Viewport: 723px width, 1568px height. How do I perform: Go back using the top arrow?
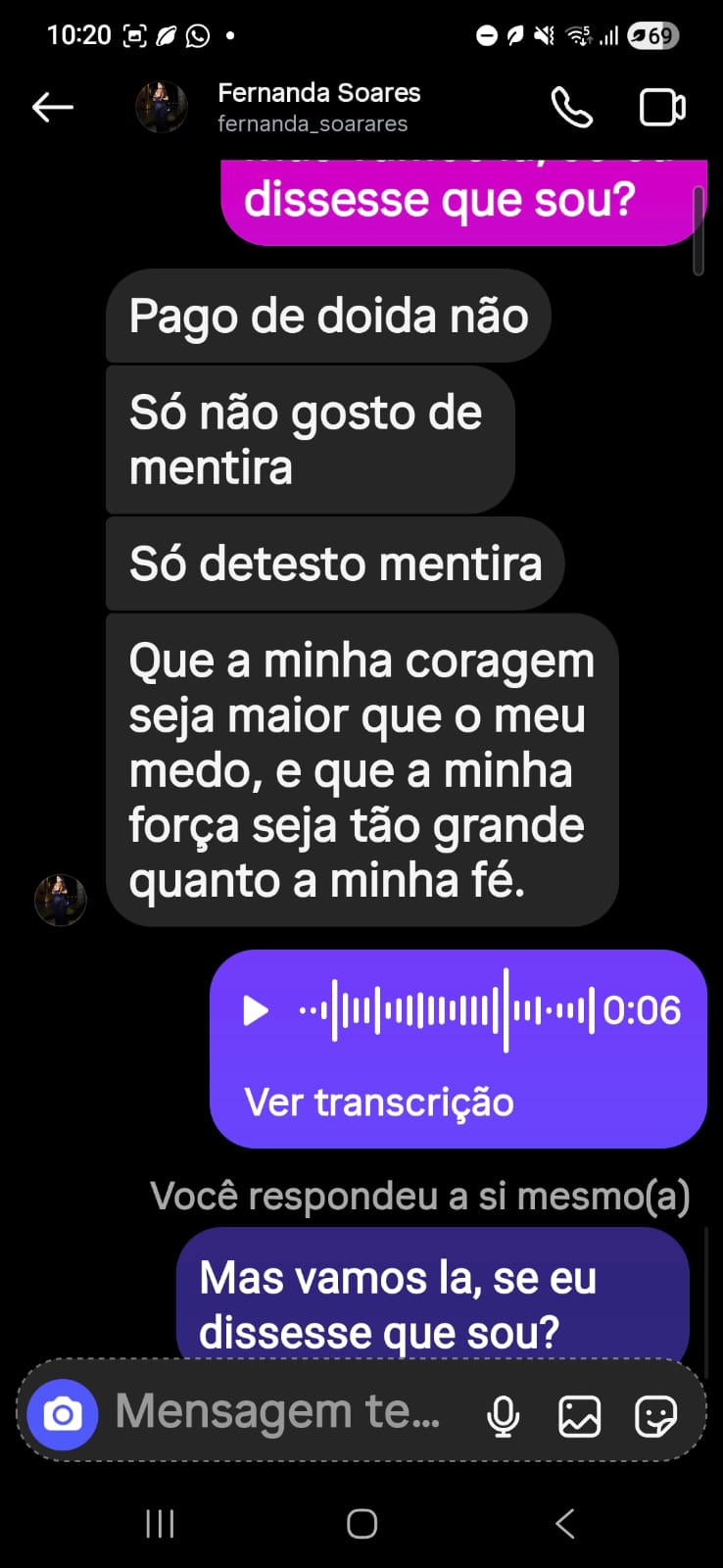(53, 107)
